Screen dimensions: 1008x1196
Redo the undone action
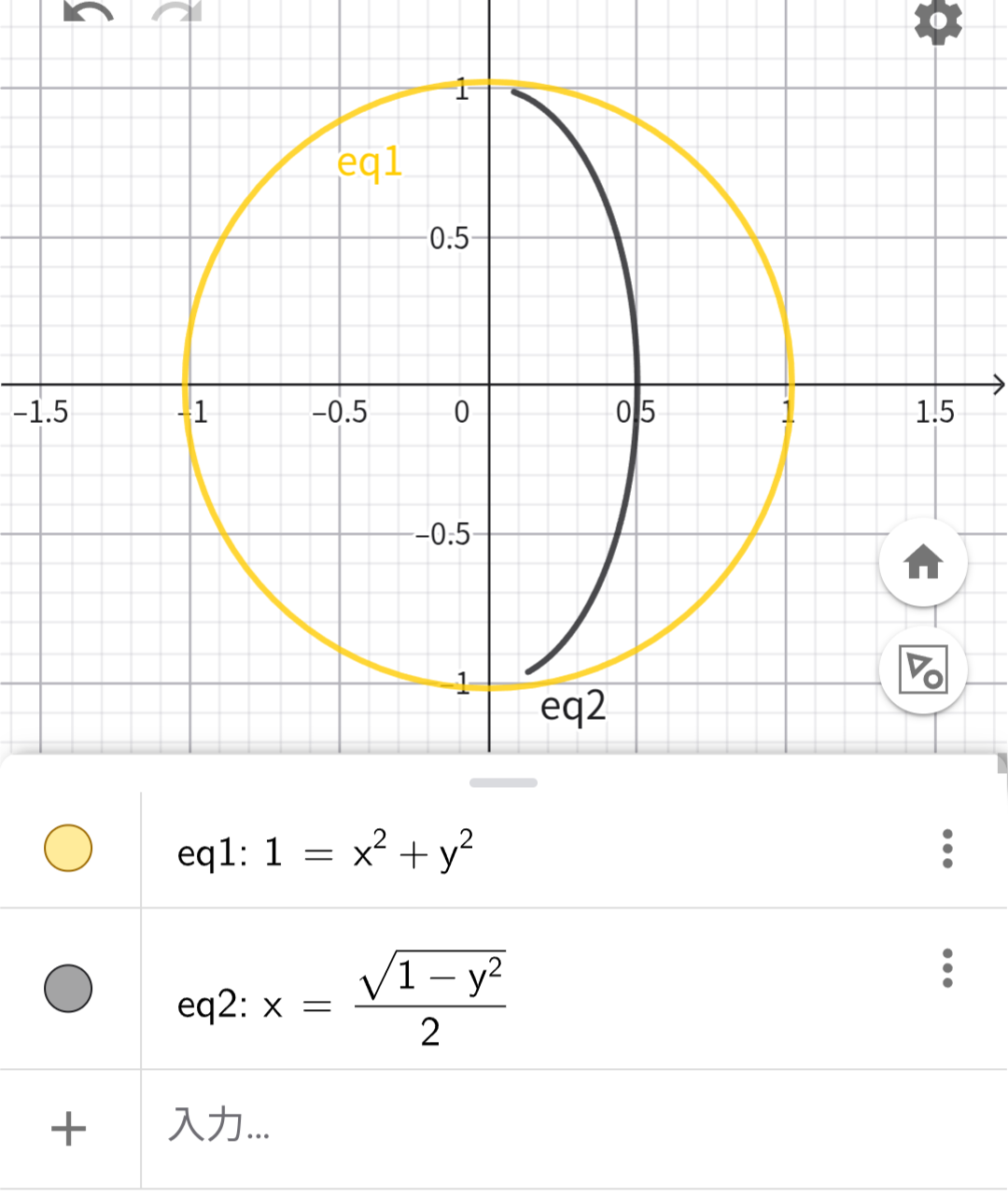tap(177, 13)
